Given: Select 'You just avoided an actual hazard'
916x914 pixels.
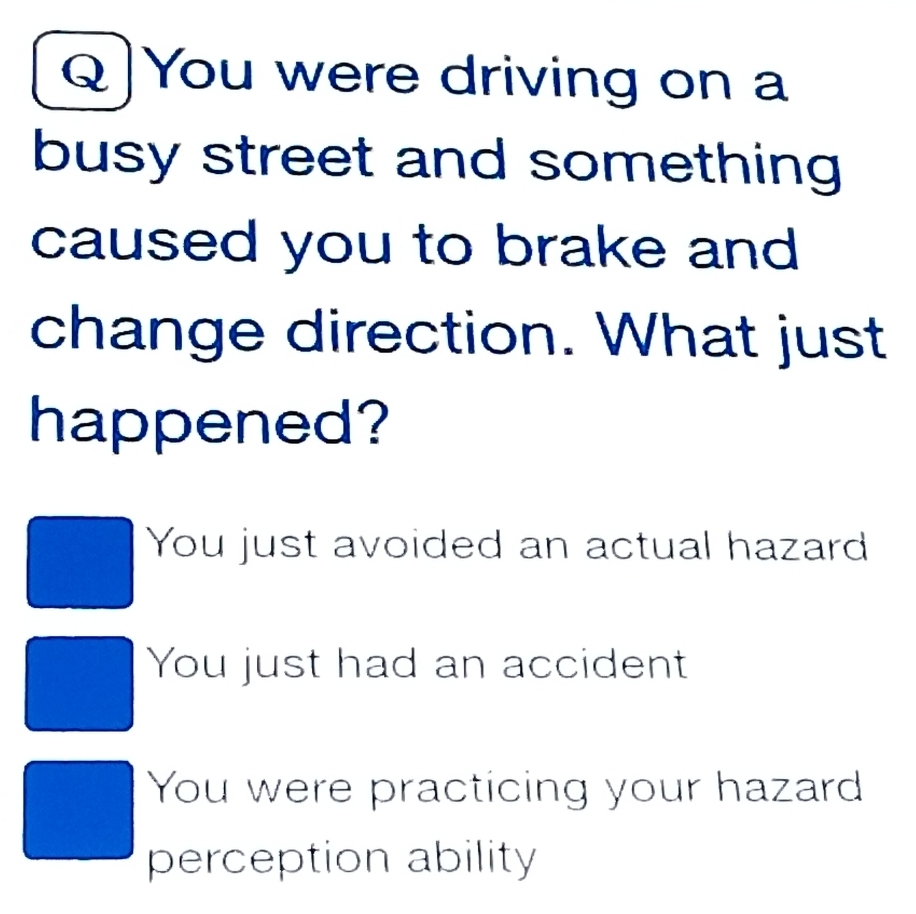Looking at the screenshot, I should pyautogui.click(x=80, y=562).
